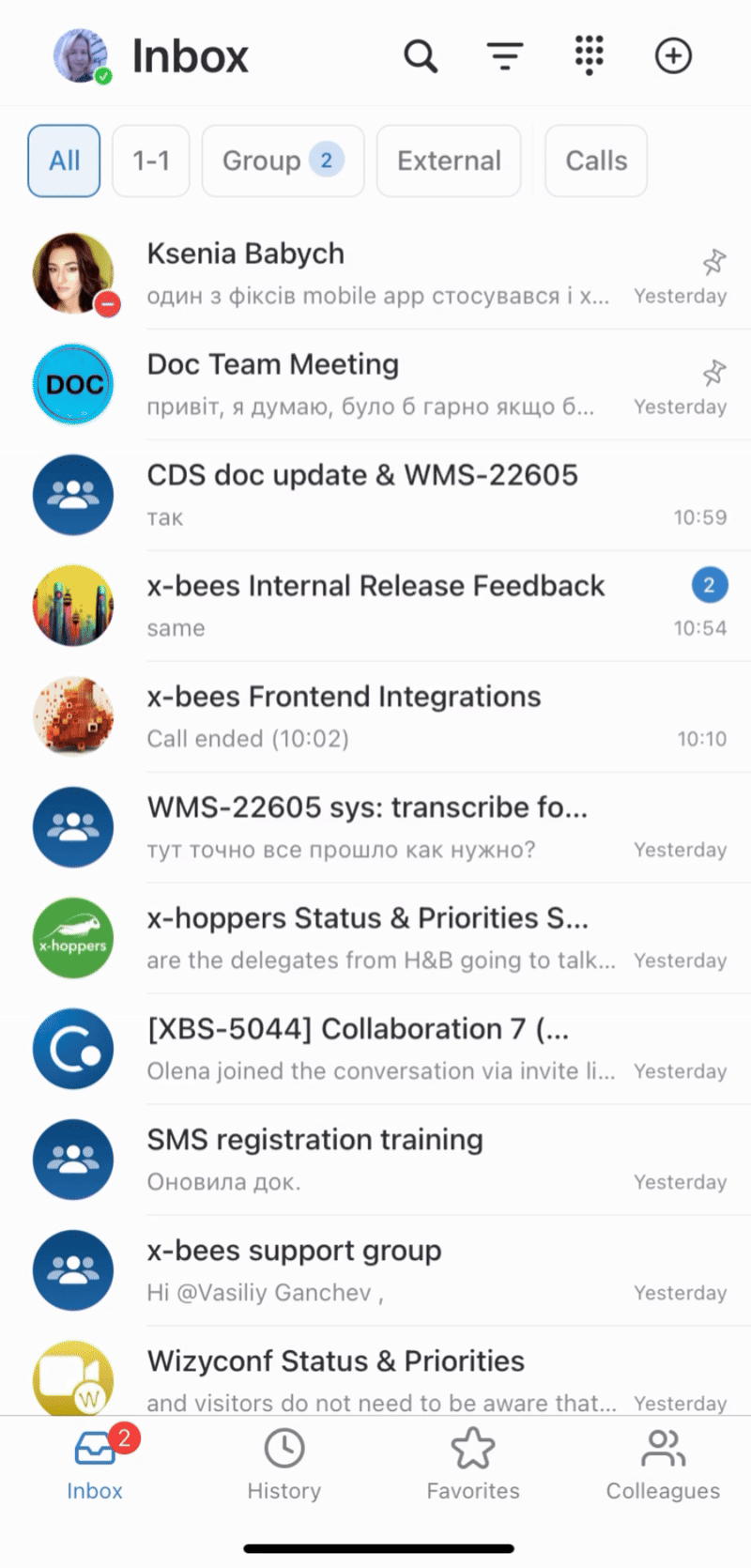Select the 1-1 filter chip
The width and height of the screenshot is (751, 1568).
point(151,161)
